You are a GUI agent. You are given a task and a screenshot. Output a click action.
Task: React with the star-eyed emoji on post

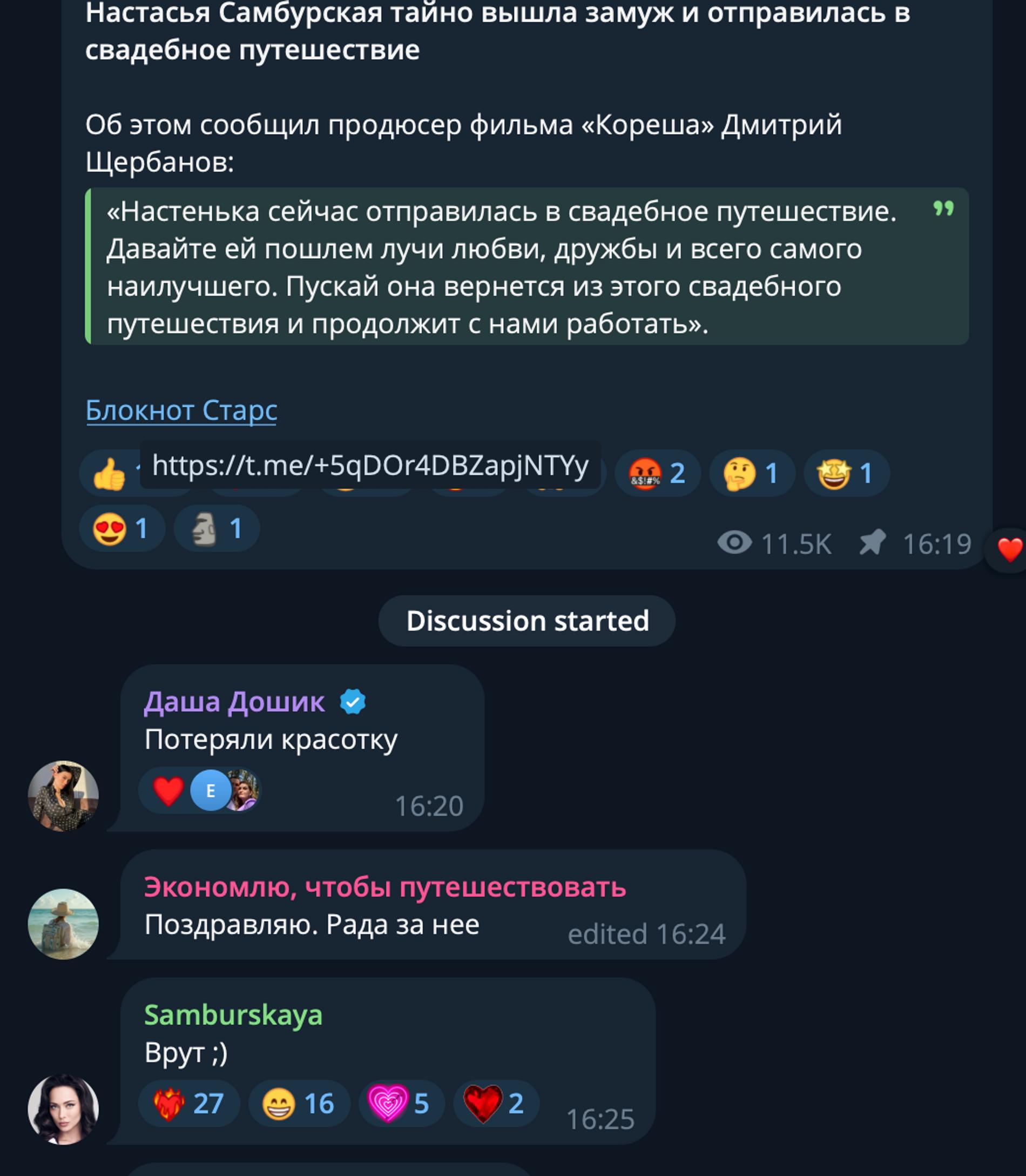pyautogui.click(x=846, y=473)
